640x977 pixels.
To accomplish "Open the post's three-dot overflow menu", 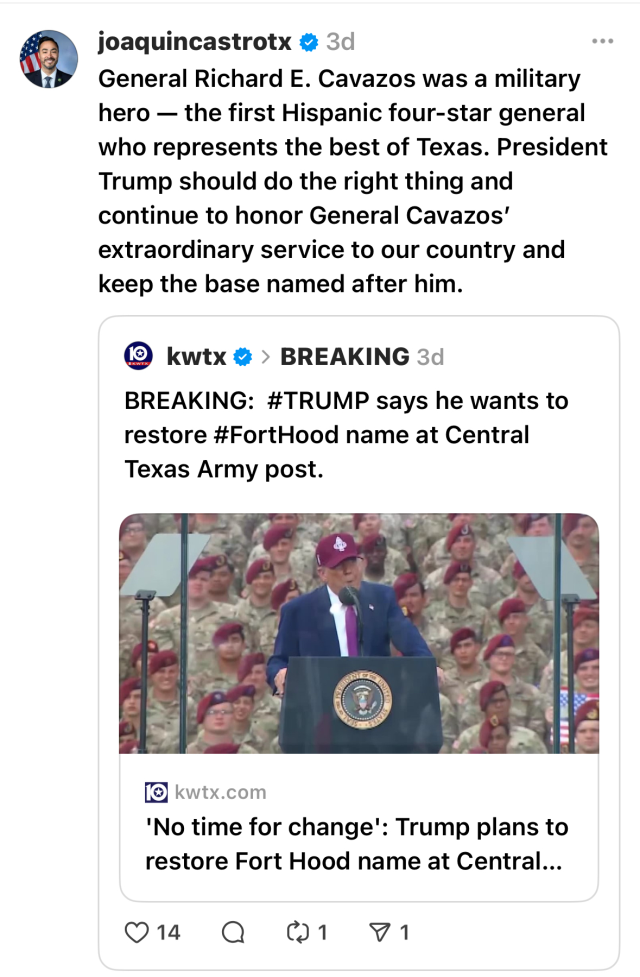I will click(x=602, y=42).
